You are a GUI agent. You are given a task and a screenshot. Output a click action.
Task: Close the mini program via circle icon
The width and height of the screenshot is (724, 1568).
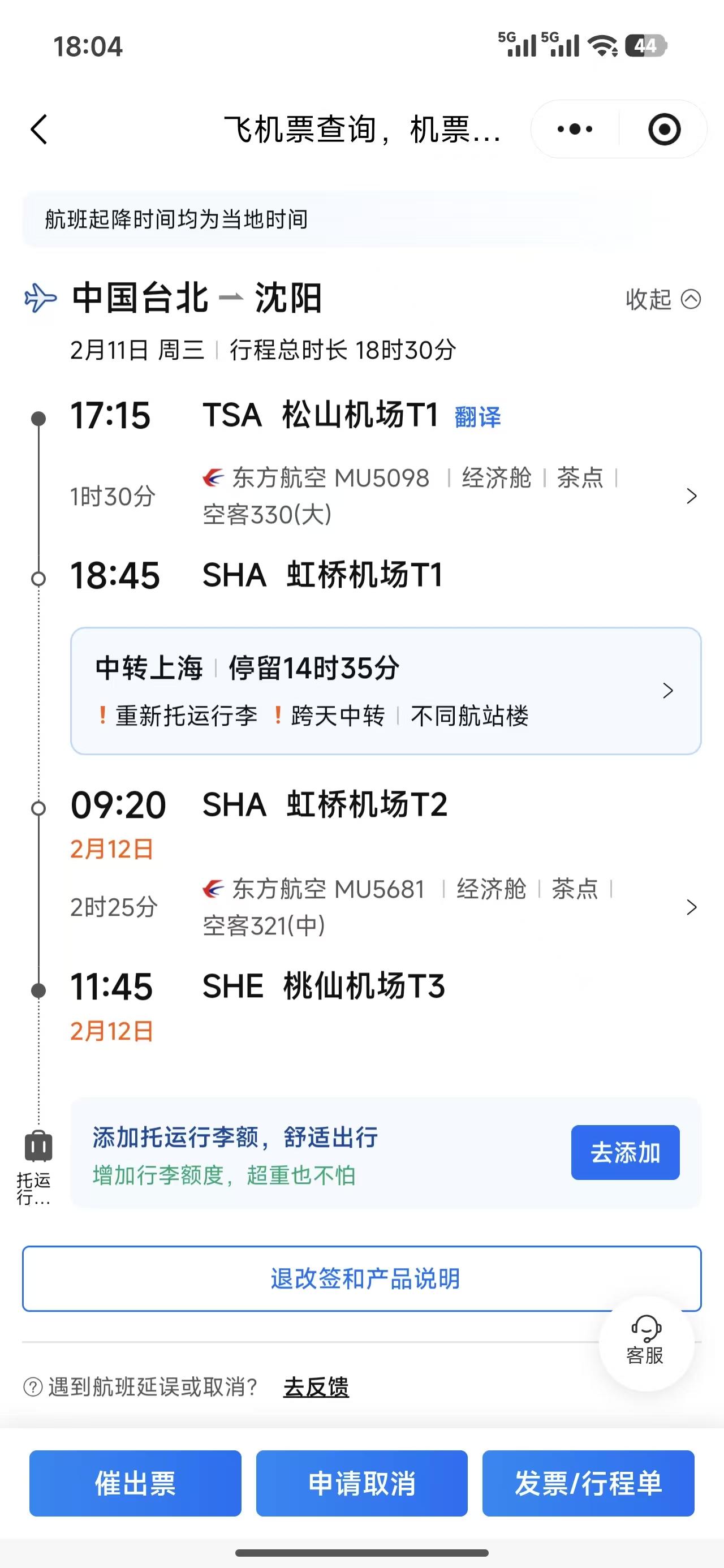663,129
